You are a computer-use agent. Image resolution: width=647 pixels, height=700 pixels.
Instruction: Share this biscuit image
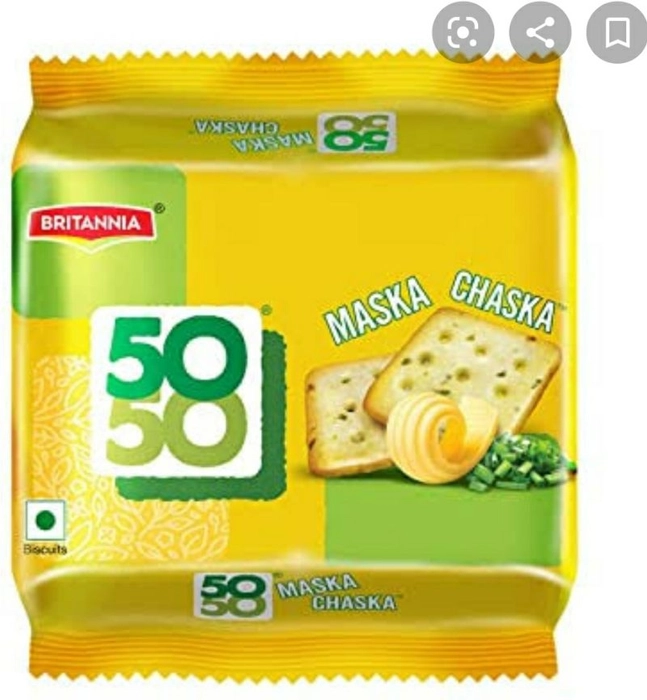tap(540, 34)
